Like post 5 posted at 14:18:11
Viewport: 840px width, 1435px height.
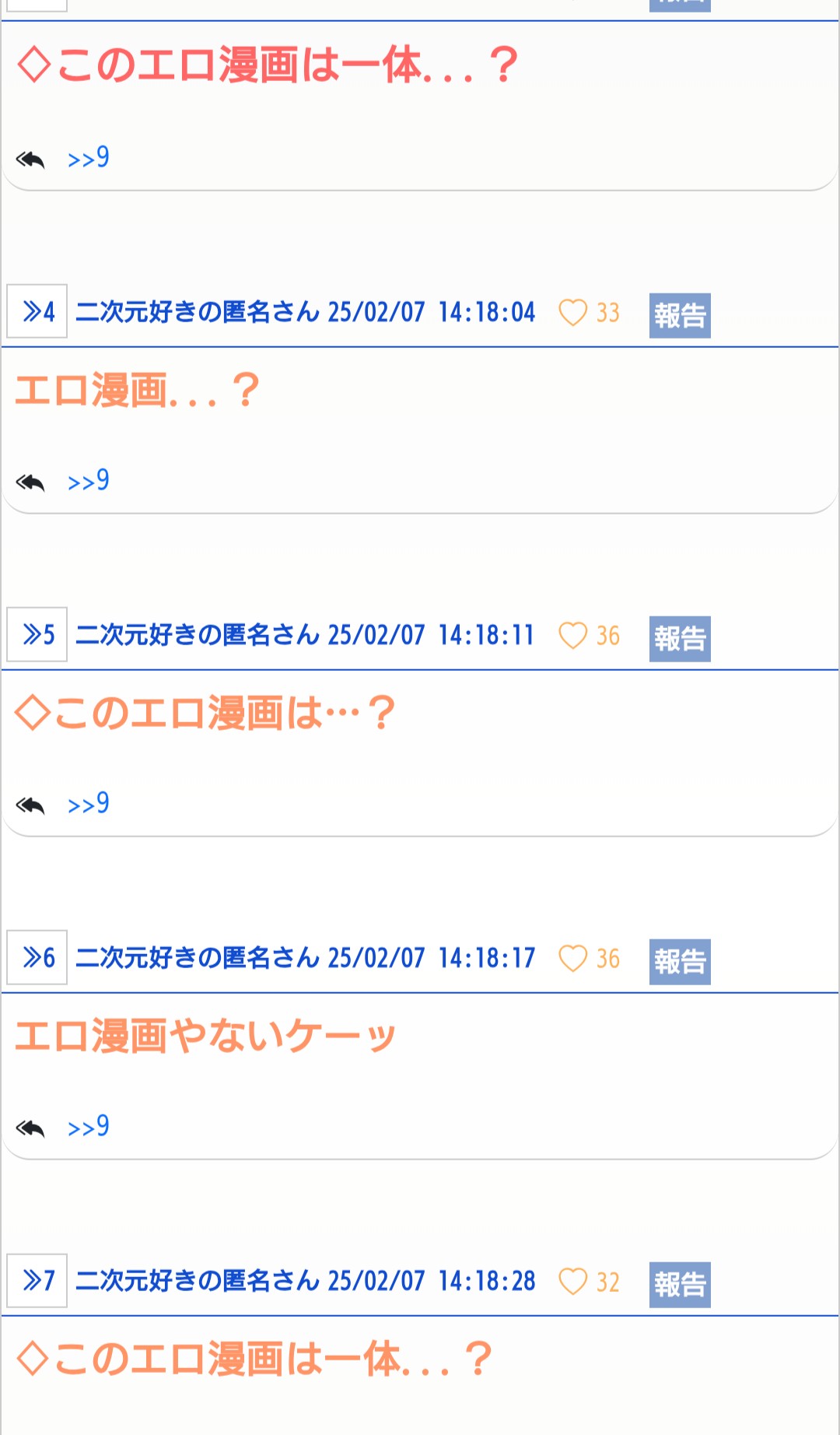click(x=573, y=636)
